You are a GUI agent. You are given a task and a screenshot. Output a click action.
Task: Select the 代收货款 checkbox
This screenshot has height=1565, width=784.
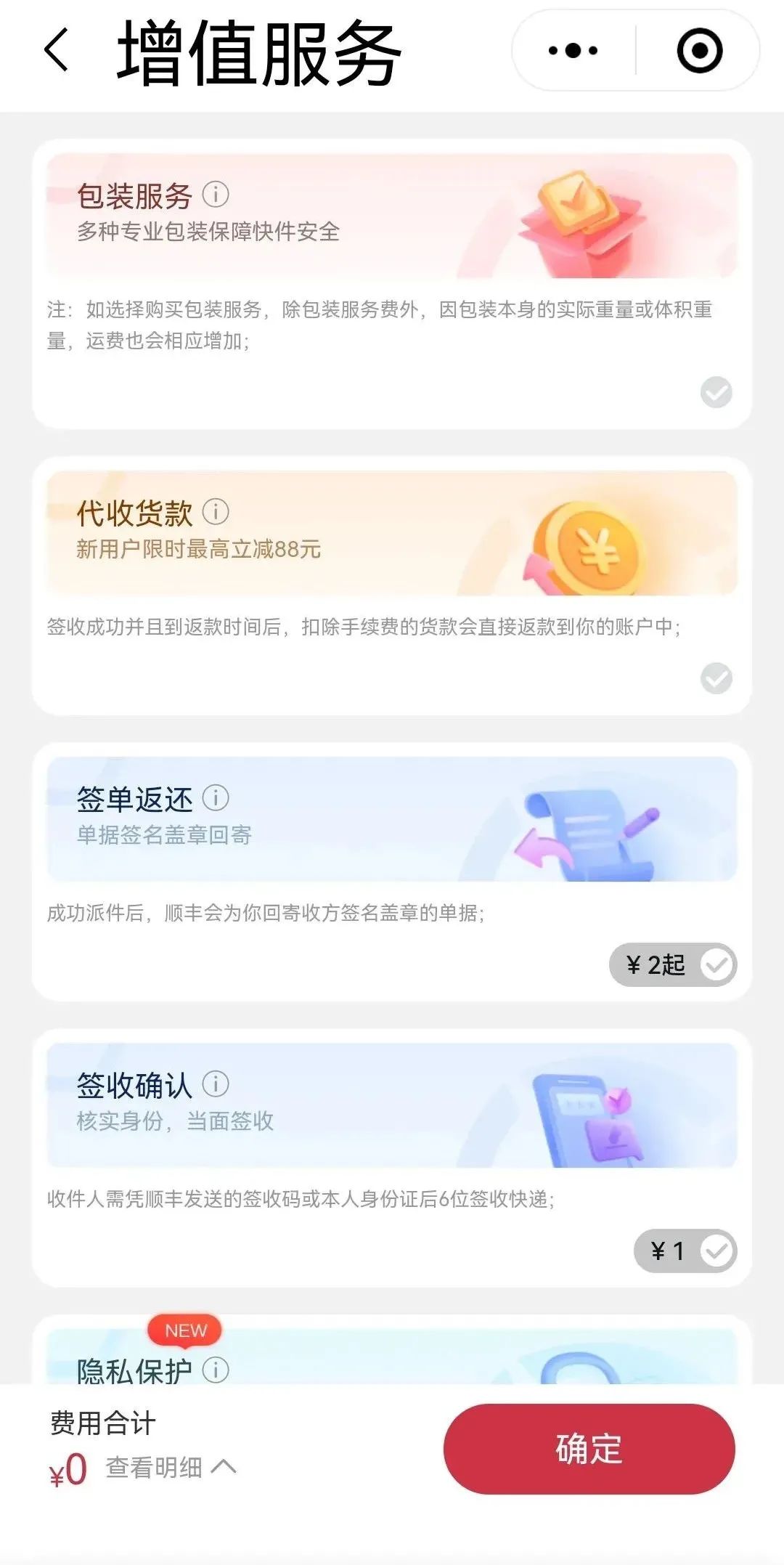(x=716, y=678)
